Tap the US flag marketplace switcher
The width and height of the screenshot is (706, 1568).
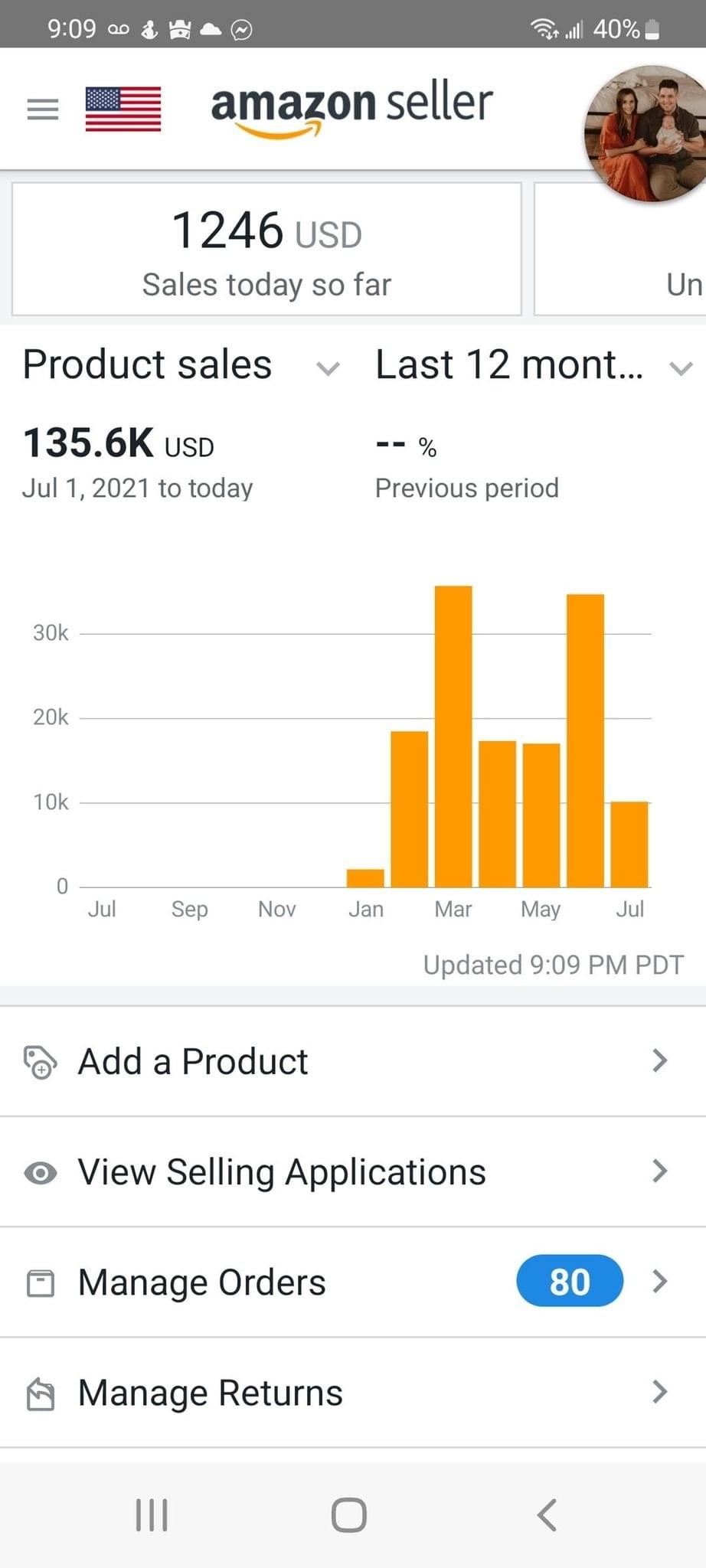(x=123, y=109)
